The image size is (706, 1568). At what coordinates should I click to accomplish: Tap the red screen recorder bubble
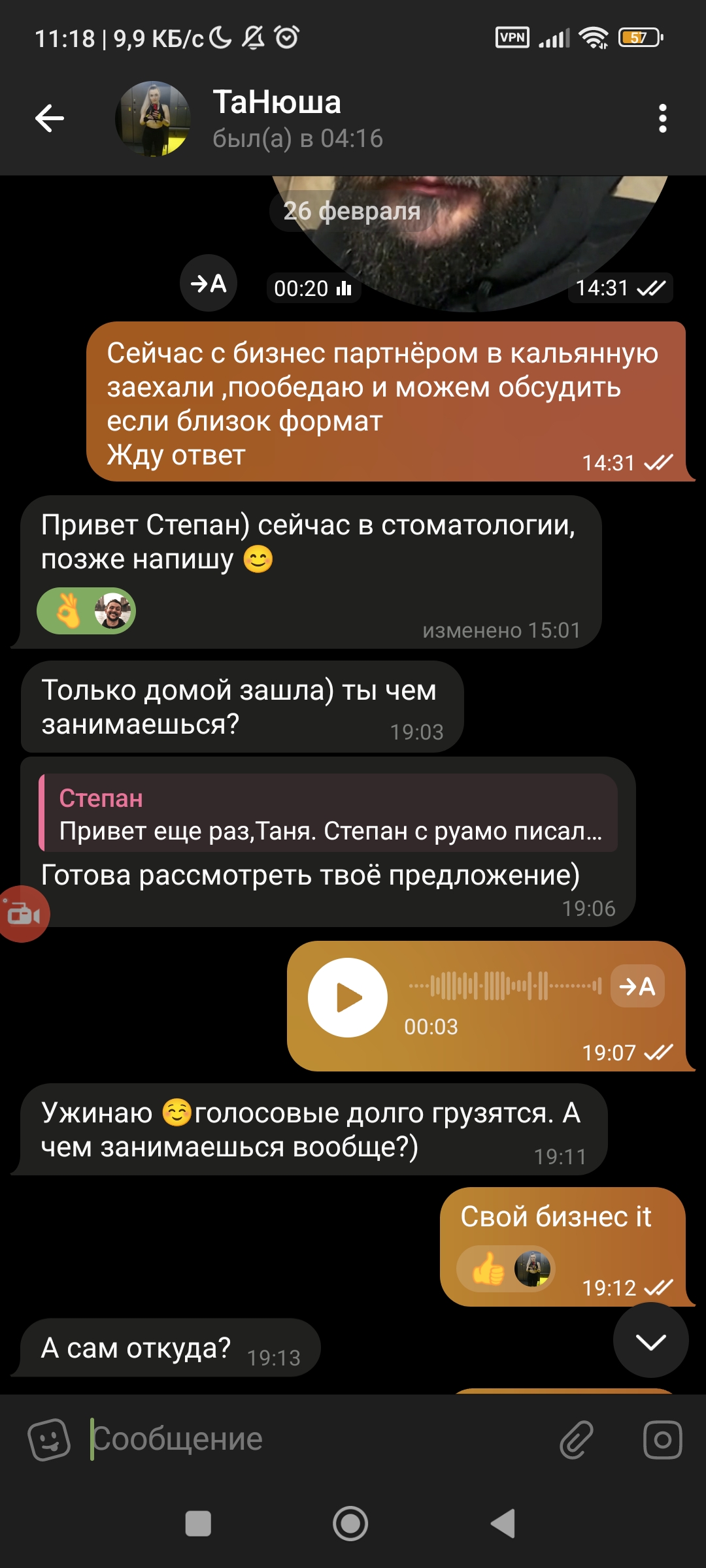point(22,914)
